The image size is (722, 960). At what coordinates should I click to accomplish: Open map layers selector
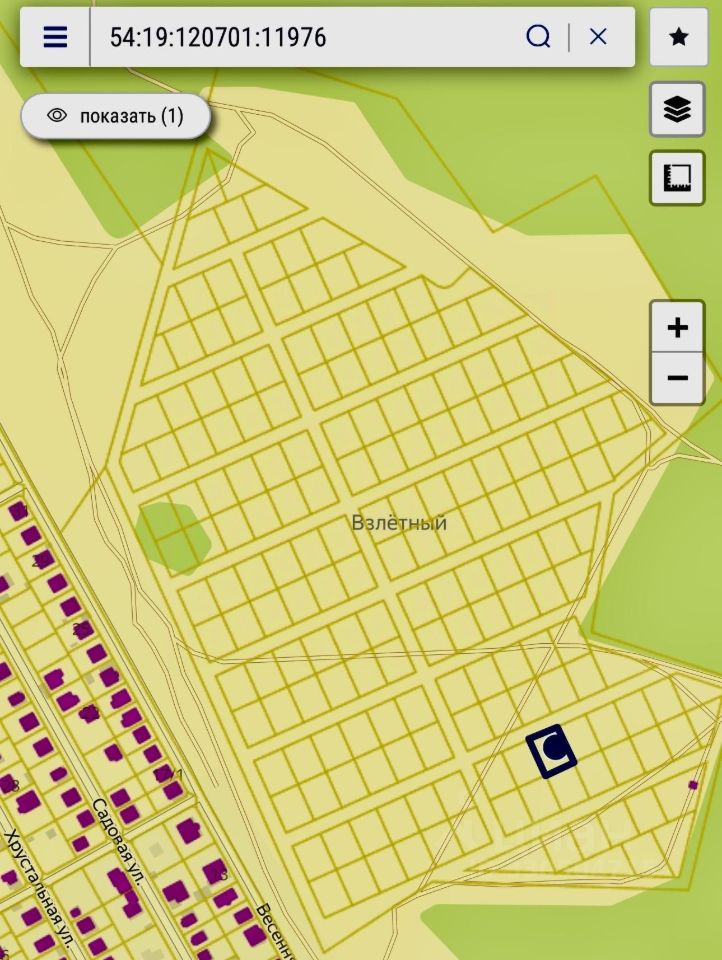click(x=677, y=110)
